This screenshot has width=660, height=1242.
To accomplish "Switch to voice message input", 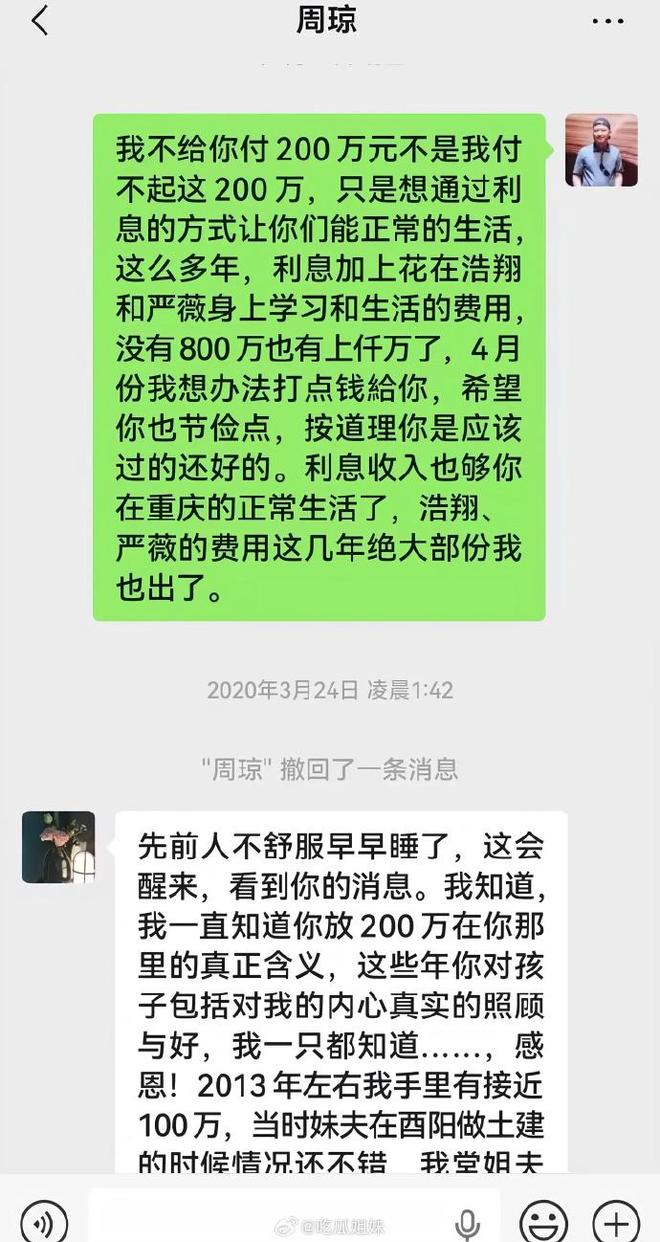I will pyautogui.click(x=44, y=1221).
